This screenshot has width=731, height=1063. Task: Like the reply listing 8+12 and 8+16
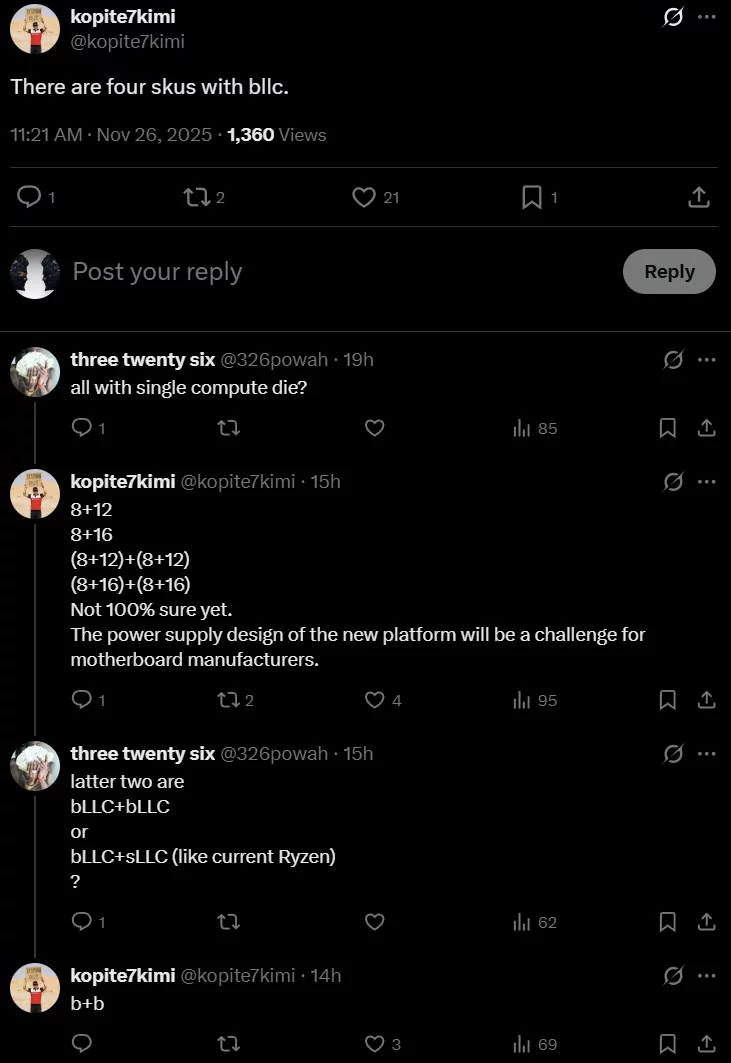375,700
